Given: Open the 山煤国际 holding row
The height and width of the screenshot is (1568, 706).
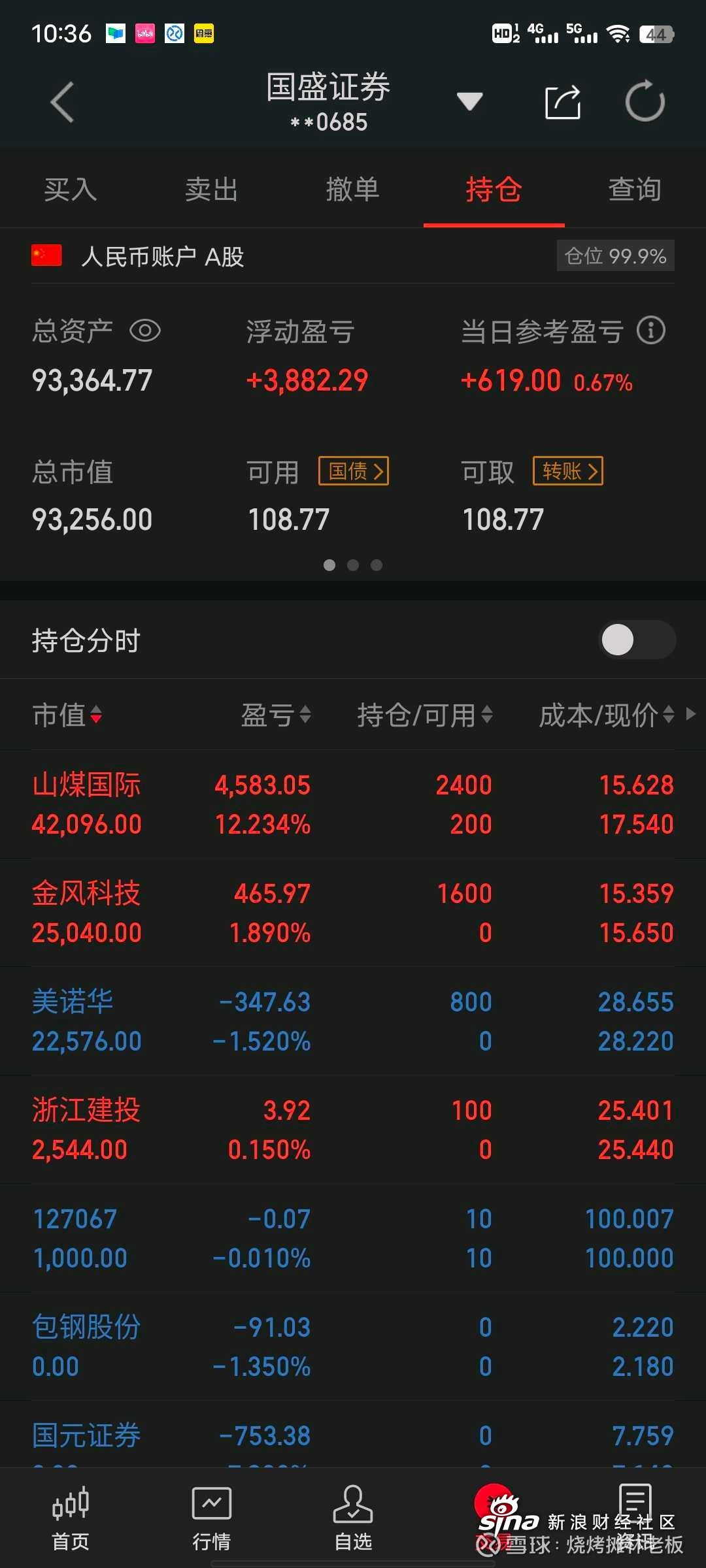Looking at the screenshot, I should click(x=353, y=804).
